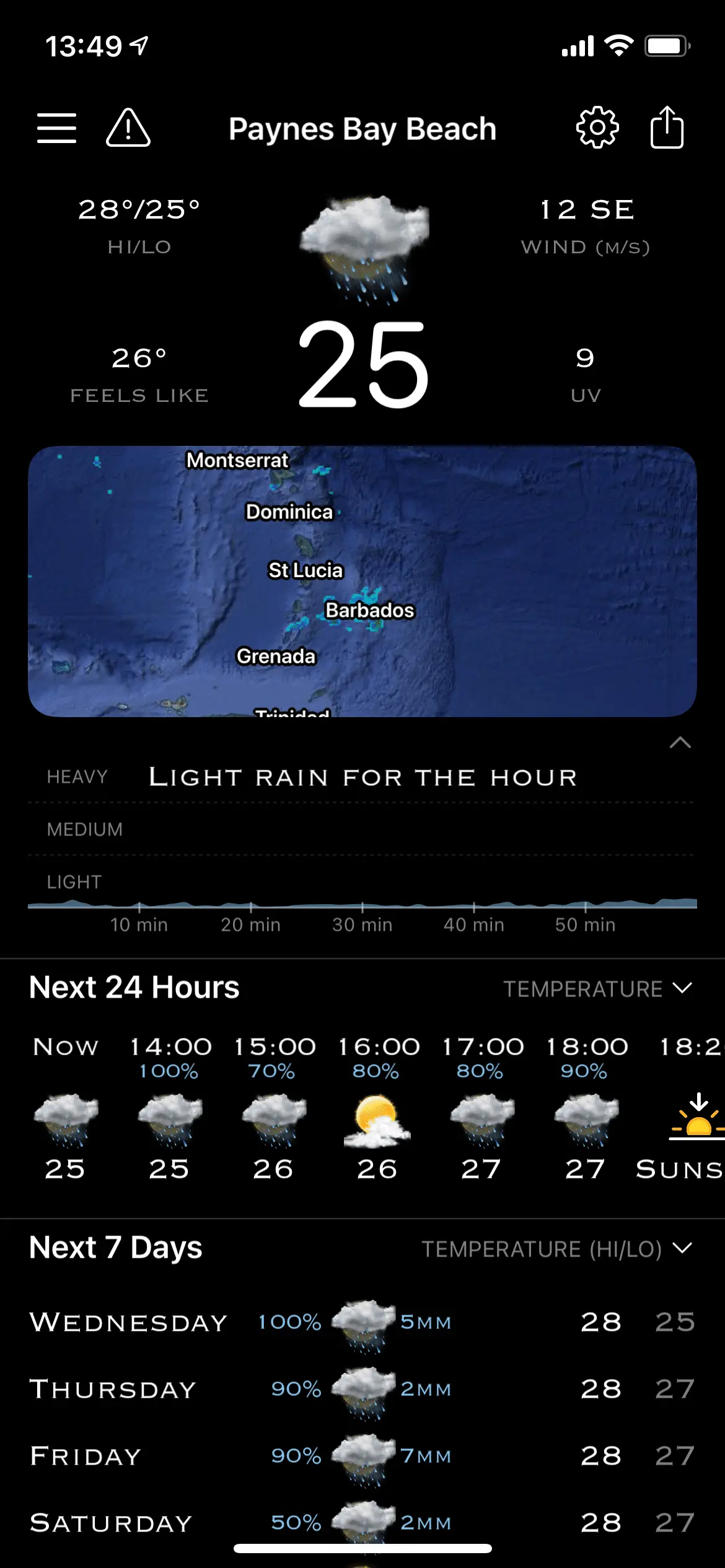725x1568 pixels.
Task: Tap the Next 7 Days section header
Action: pos(115,1248)
